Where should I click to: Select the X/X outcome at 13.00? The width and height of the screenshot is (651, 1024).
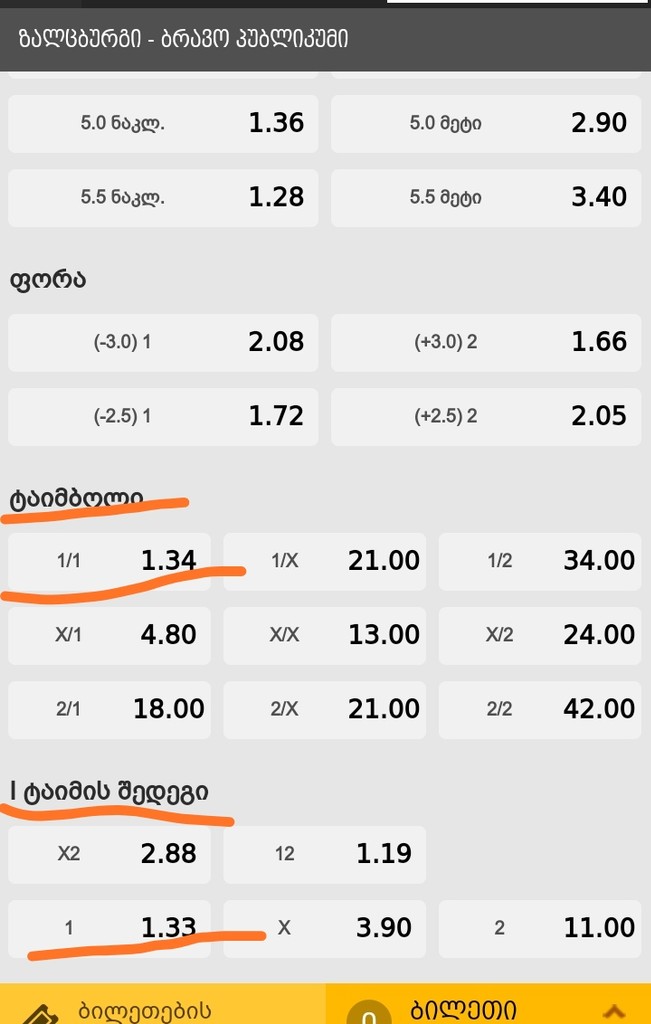[324, 635]
